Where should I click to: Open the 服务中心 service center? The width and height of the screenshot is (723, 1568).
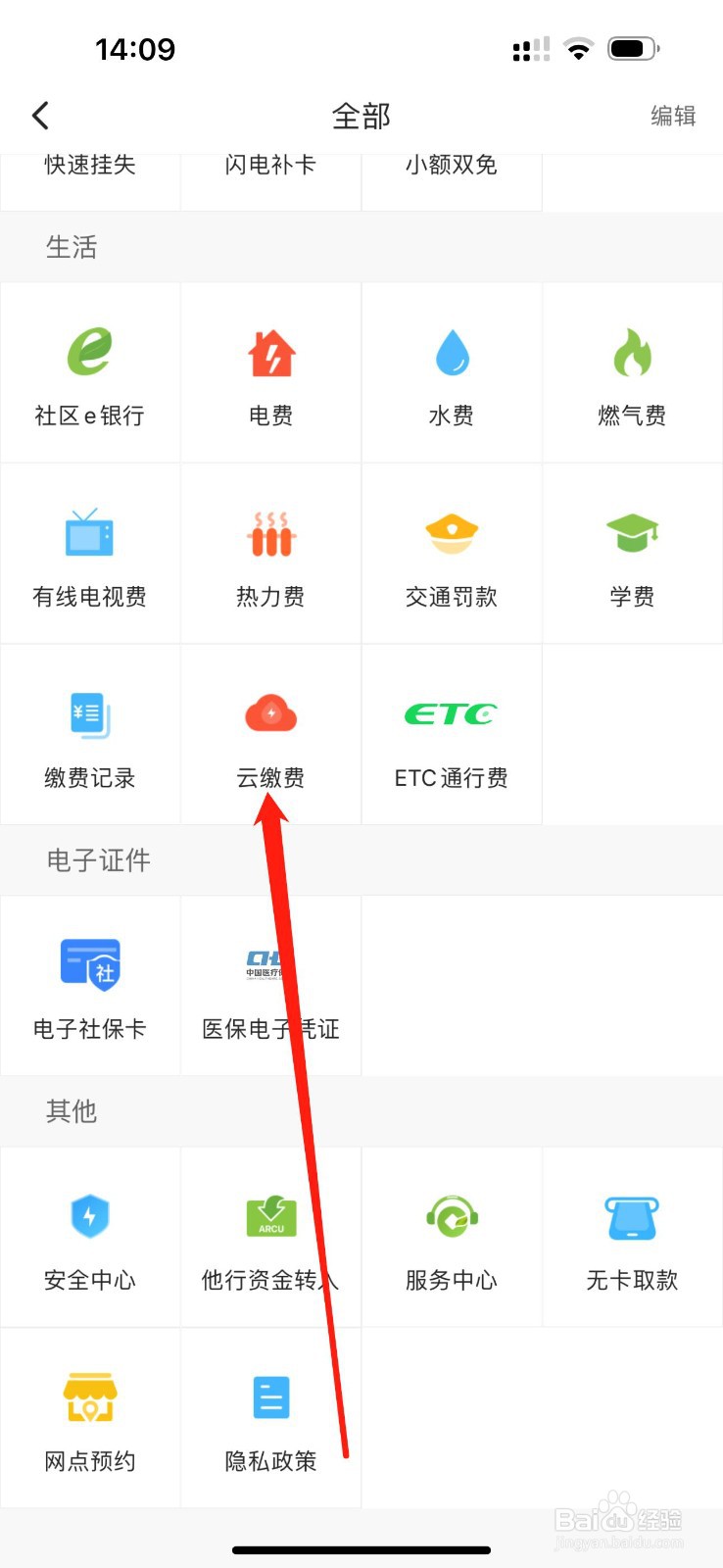[451, 1237]
